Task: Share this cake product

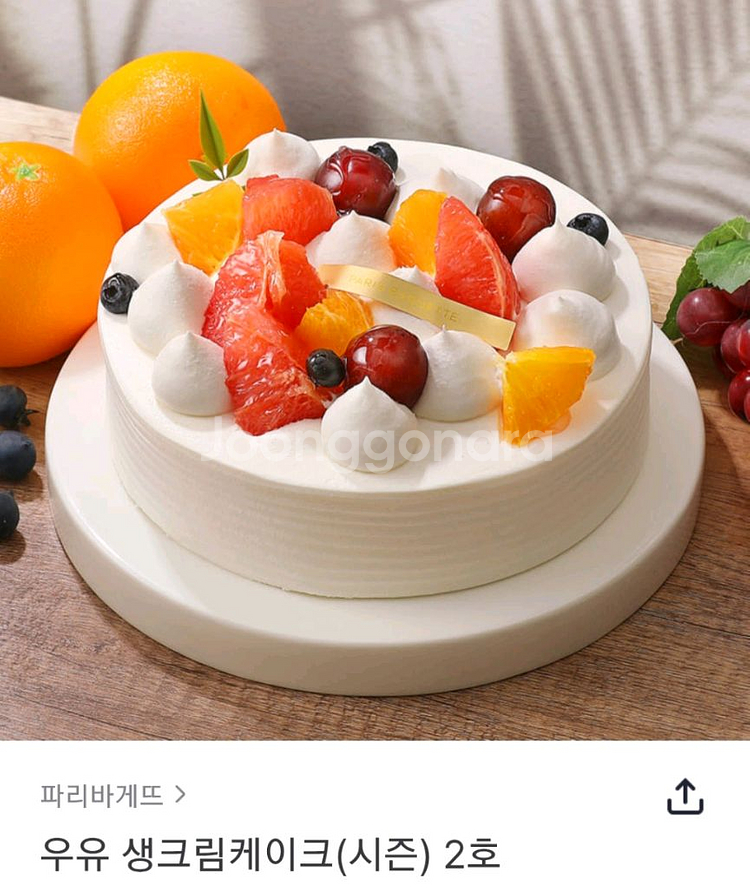Action: click(685, 797)
